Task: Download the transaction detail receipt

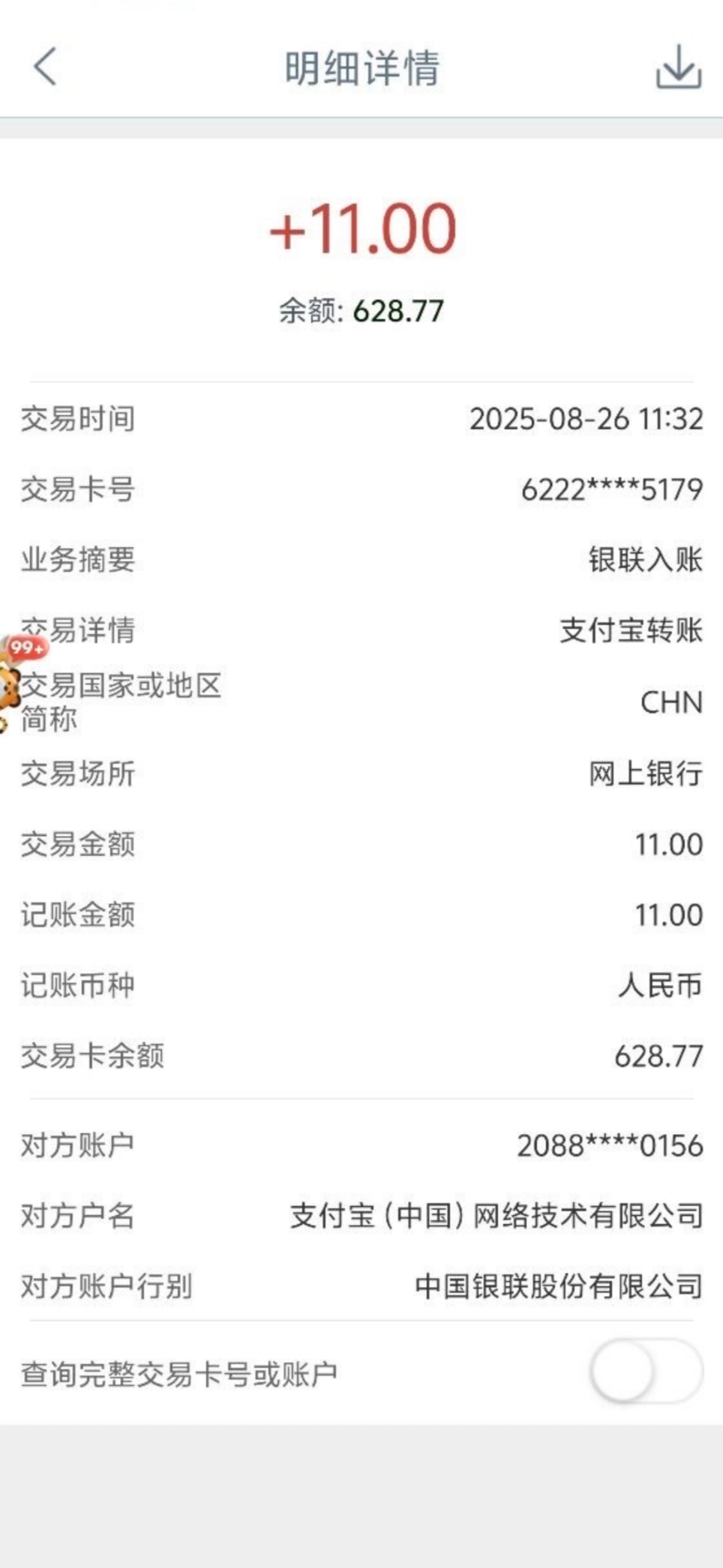Action: [x=678, y=67]
